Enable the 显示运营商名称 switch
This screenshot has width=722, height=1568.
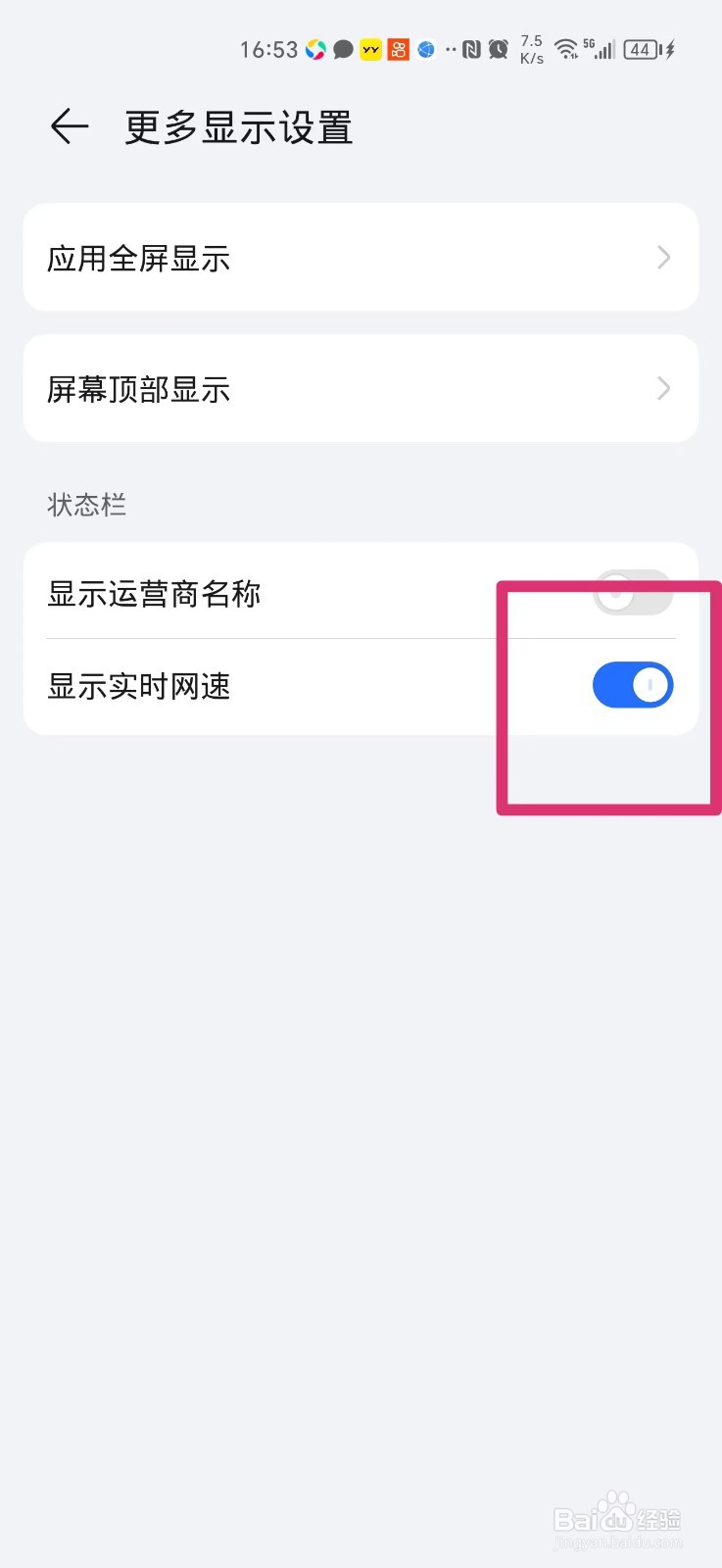[x=633, y=593]
